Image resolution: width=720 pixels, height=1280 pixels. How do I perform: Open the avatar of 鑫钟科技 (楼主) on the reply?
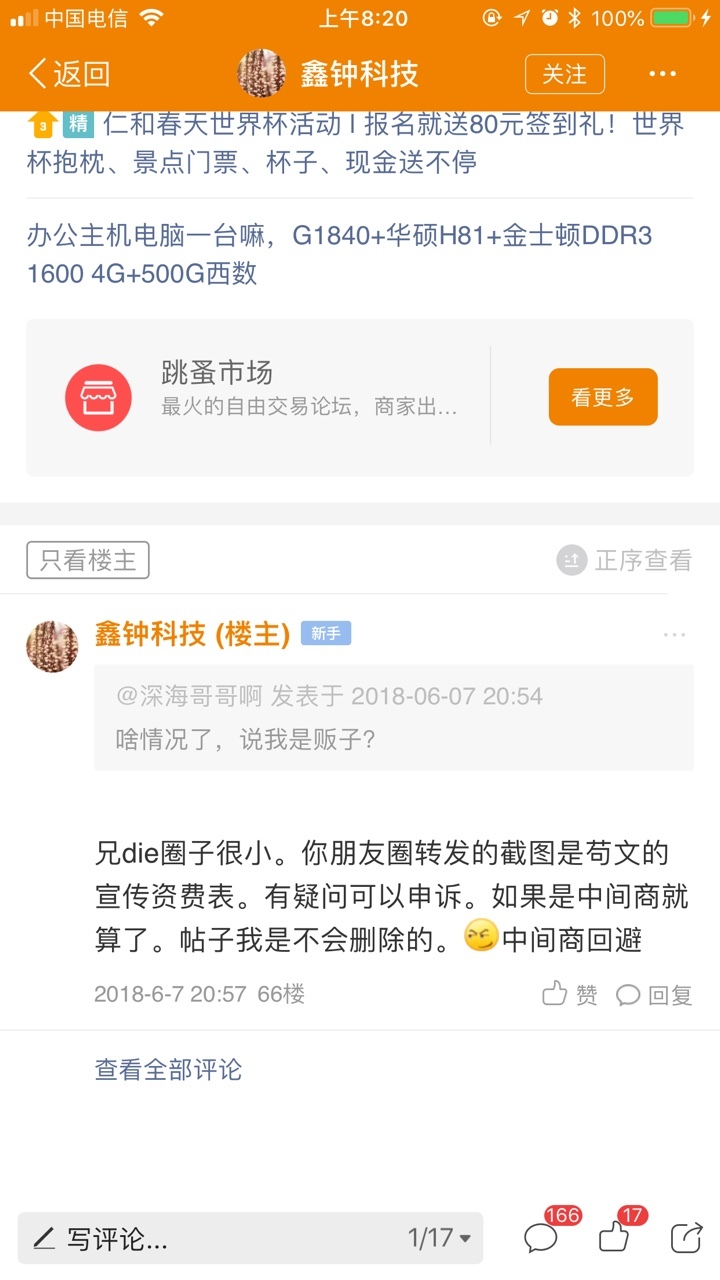point(52,646)
